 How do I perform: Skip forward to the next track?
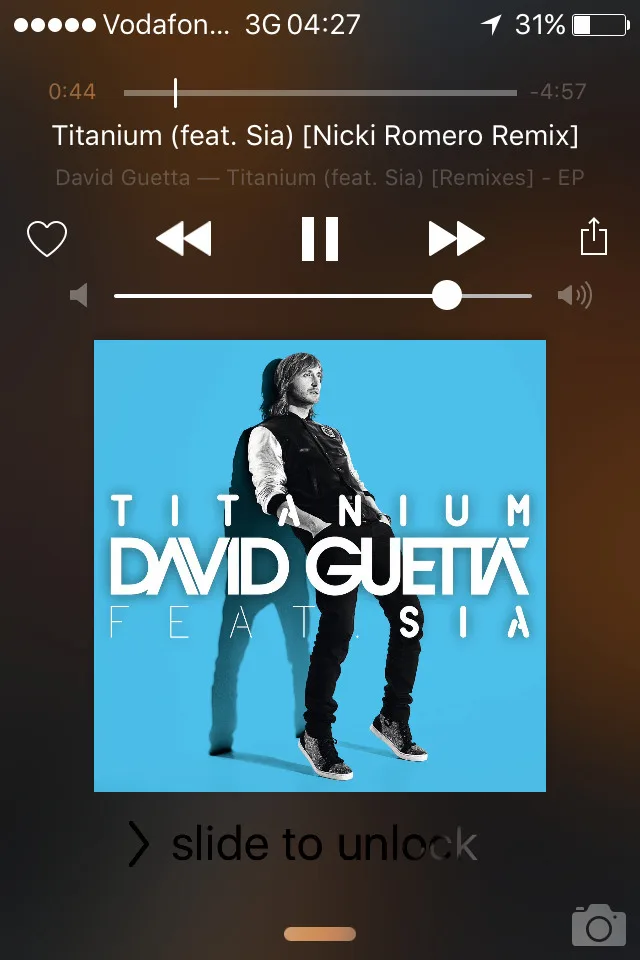click(x=456, y=238)
